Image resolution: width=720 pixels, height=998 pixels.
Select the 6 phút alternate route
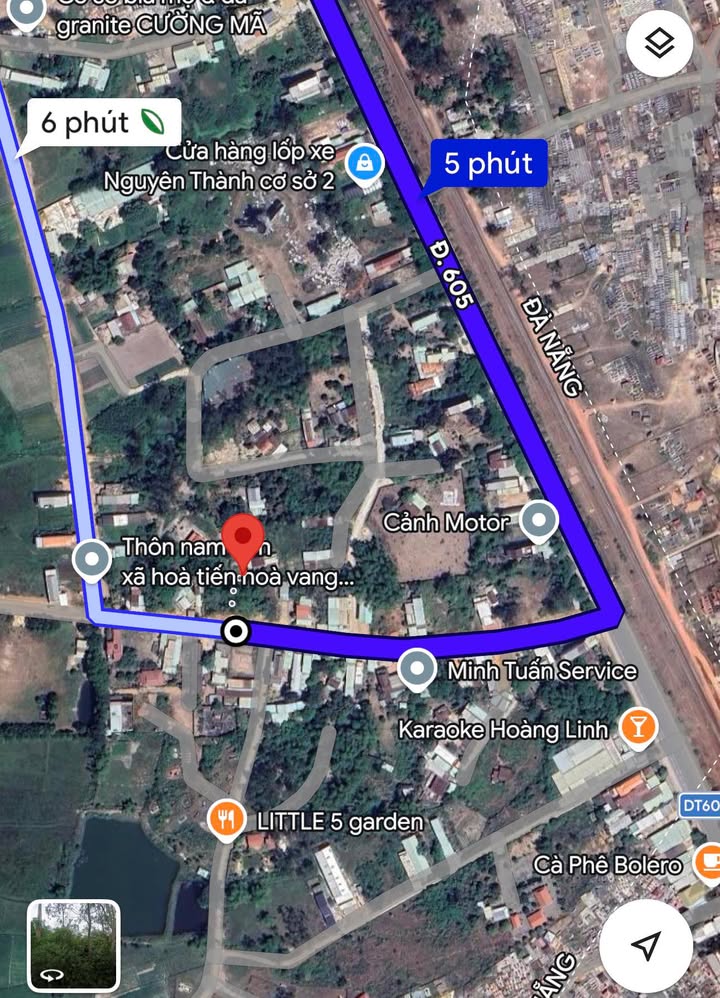click(97, 123)
